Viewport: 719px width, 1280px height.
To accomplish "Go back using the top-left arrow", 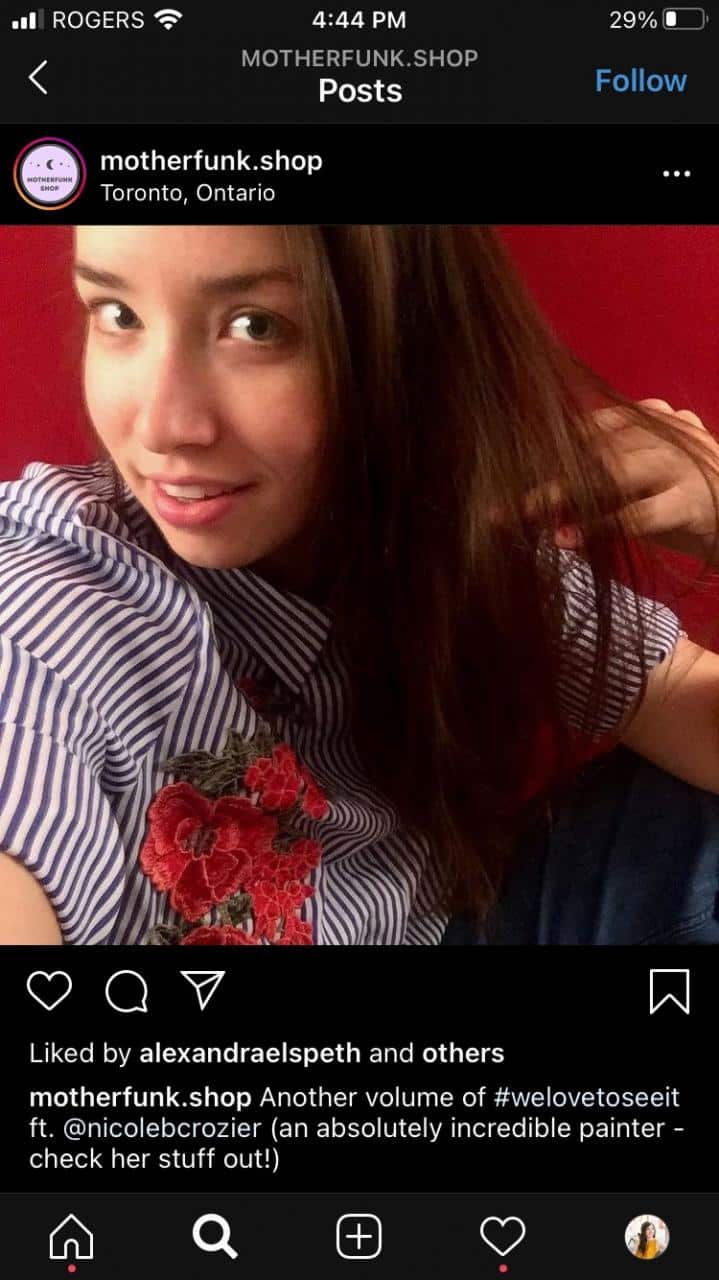I will click(38, 77).
